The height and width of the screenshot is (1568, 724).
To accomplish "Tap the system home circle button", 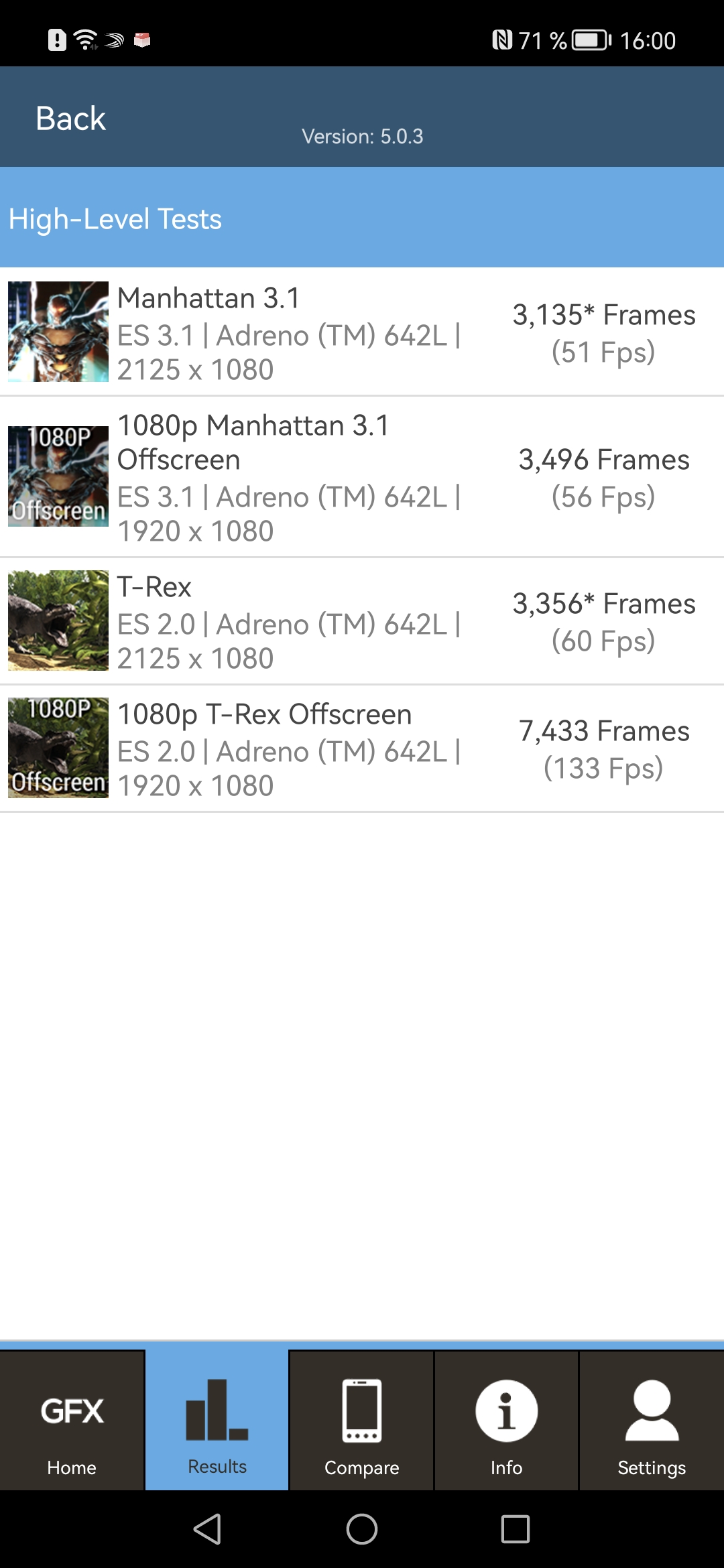I will [x=362, y=1529].
